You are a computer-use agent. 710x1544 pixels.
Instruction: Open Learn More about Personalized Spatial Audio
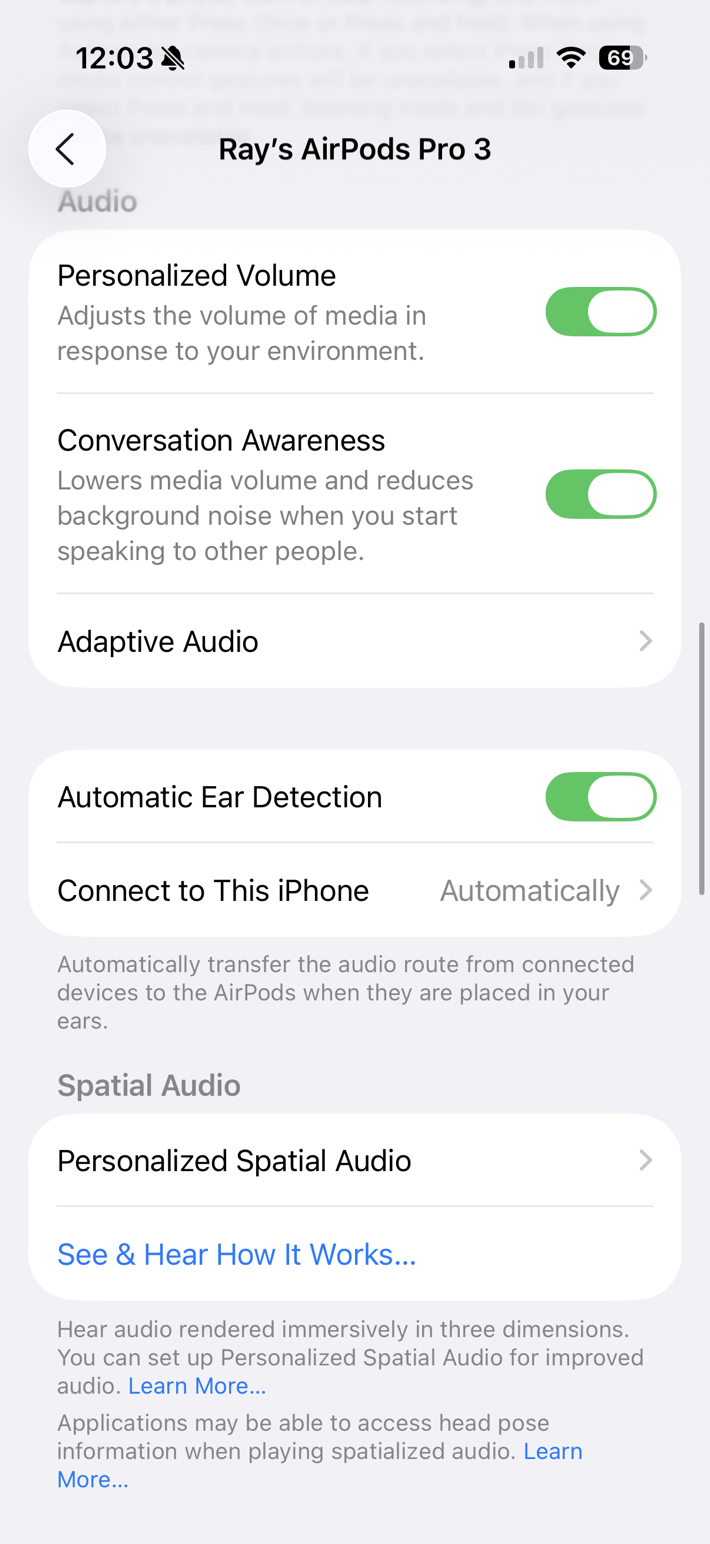(x=197, y=1386)
